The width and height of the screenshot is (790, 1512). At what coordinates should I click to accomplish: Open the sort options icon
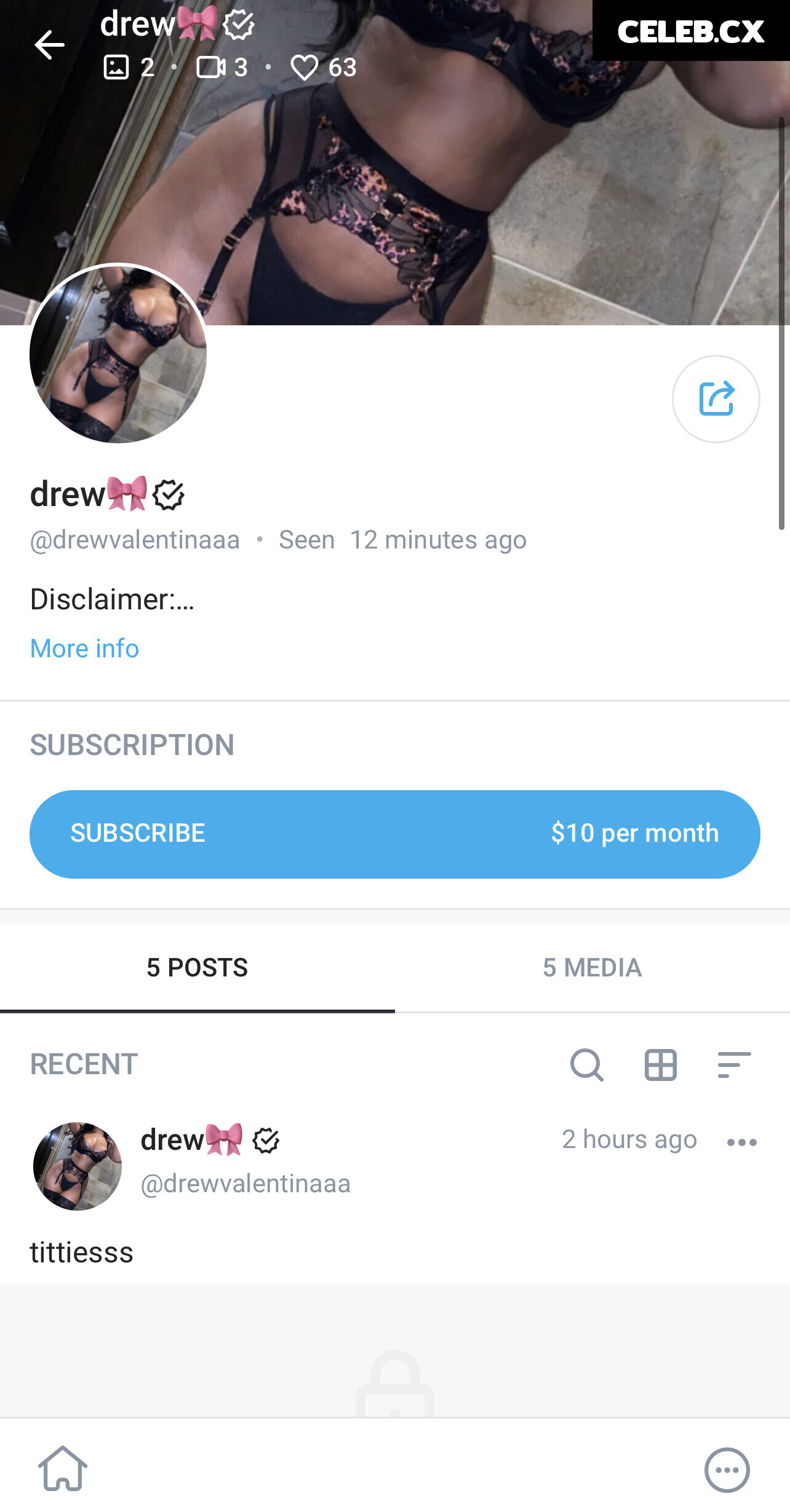point(734,1064)
